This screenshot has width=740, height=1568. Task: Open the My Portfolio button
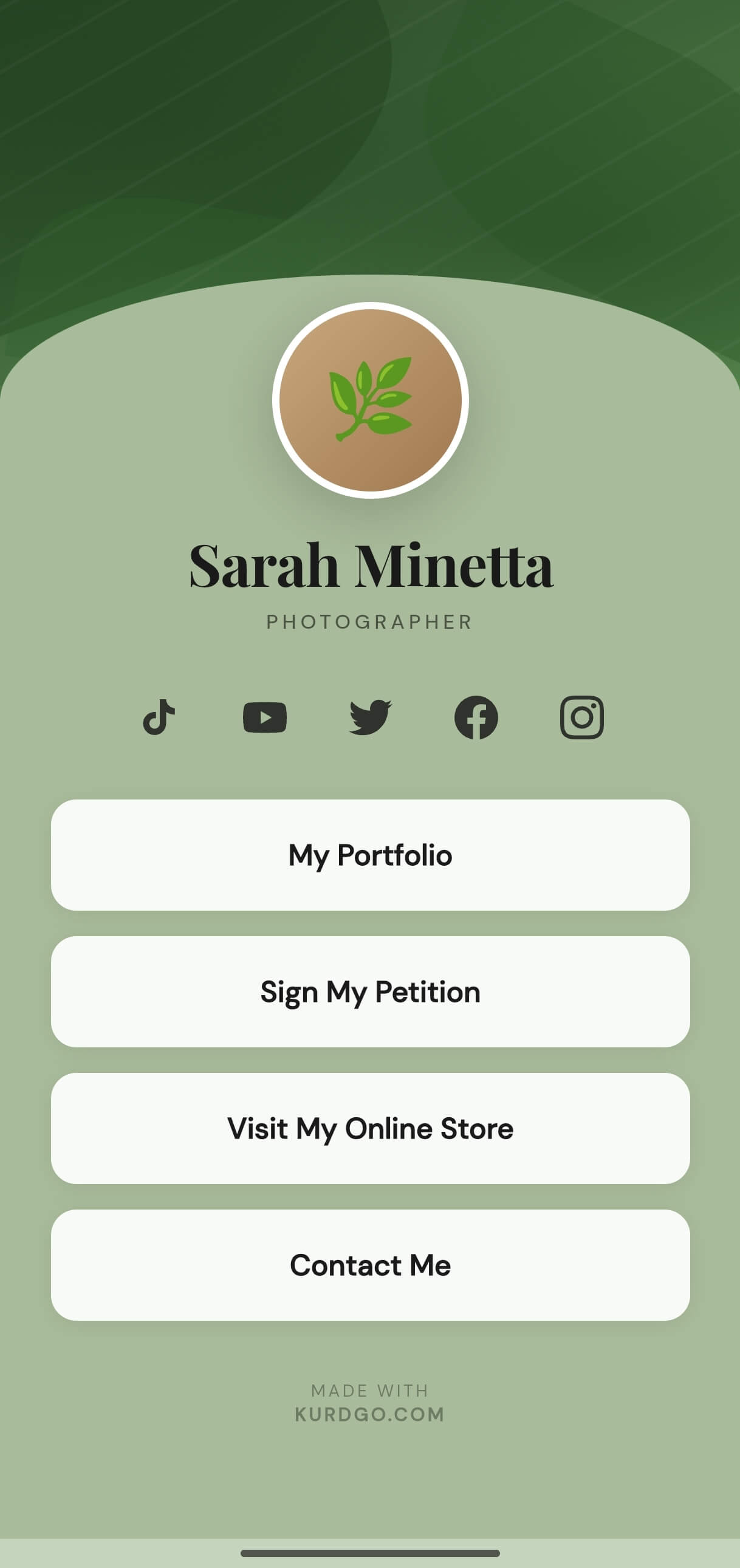370,855
